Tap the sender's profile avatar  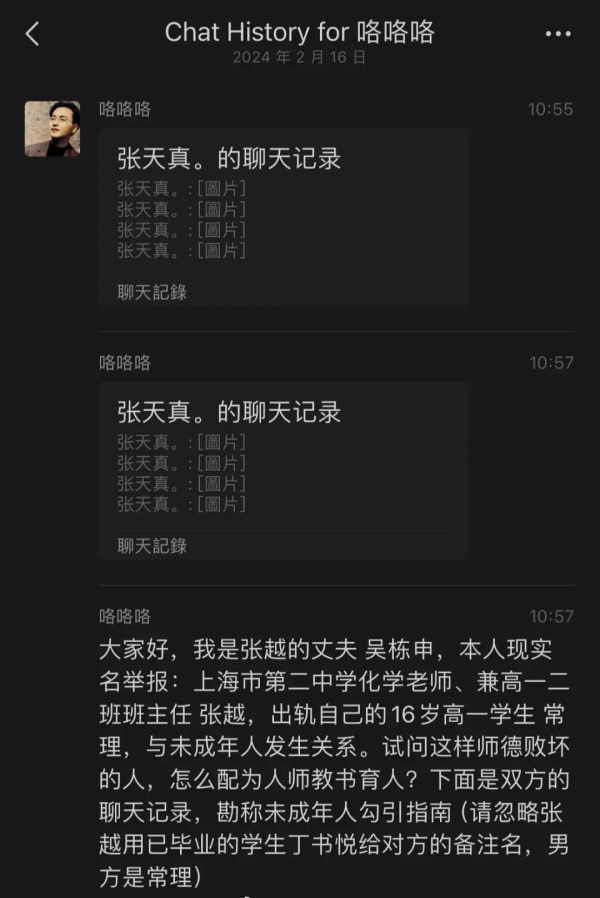point(52,129)
